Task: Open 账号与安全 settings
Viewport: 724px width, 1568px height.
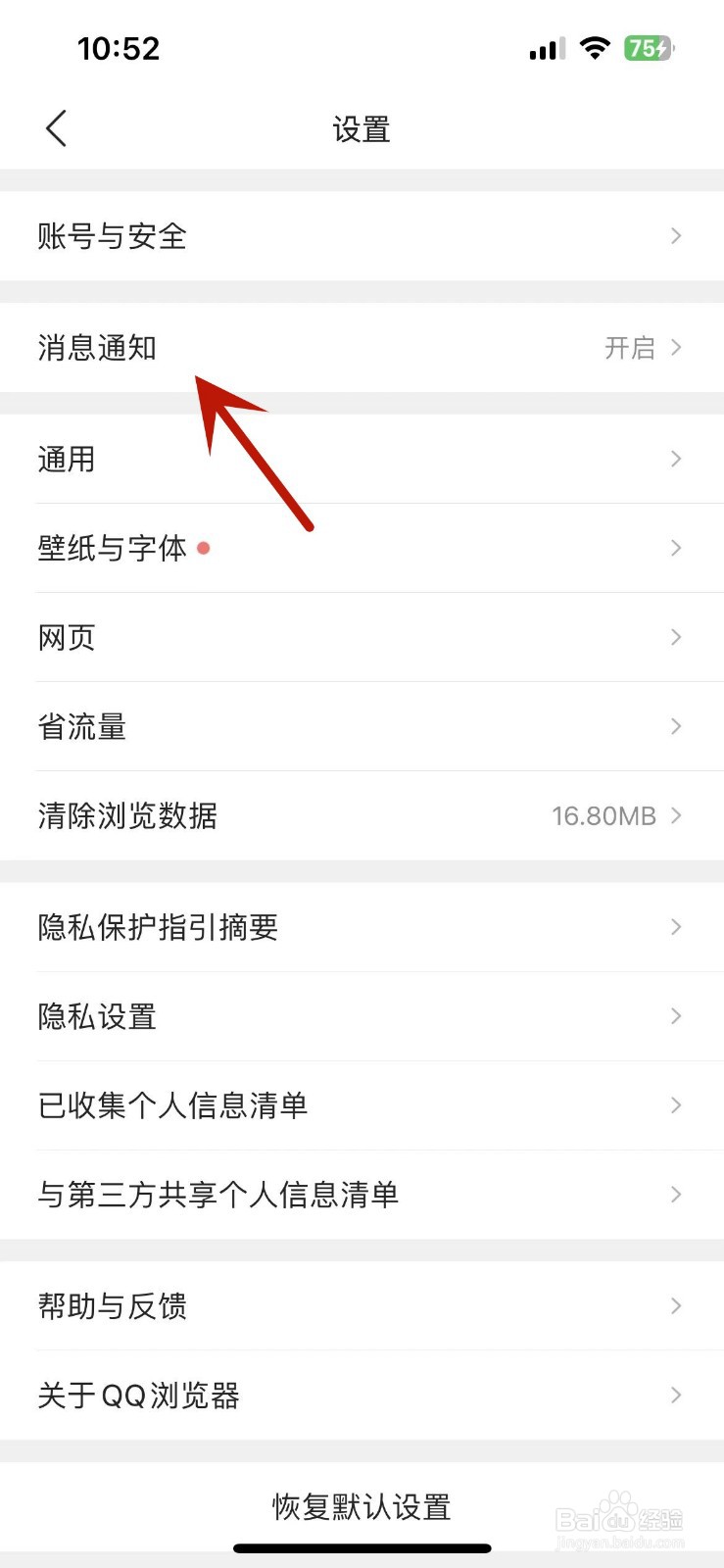Action: [111, 236]
